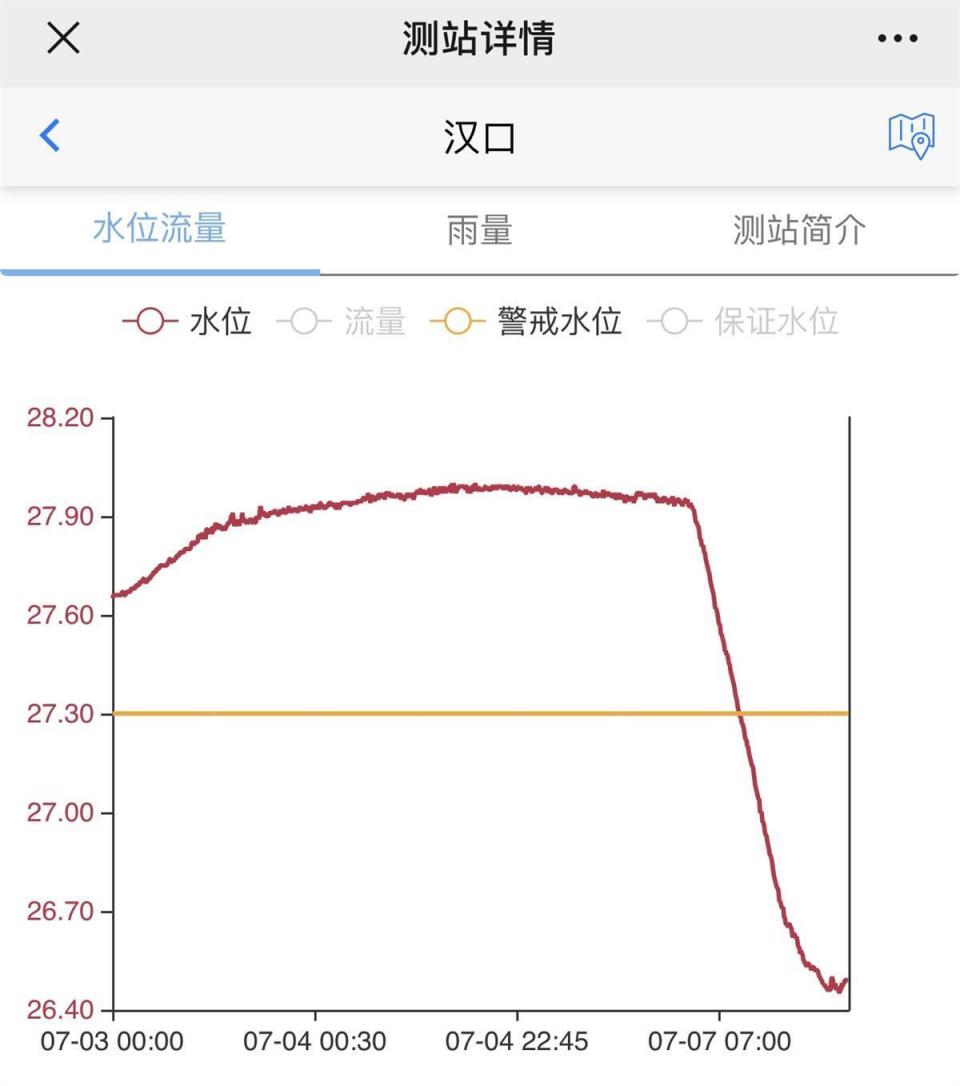Close the 测站详情 page with the X

(62, 38)
